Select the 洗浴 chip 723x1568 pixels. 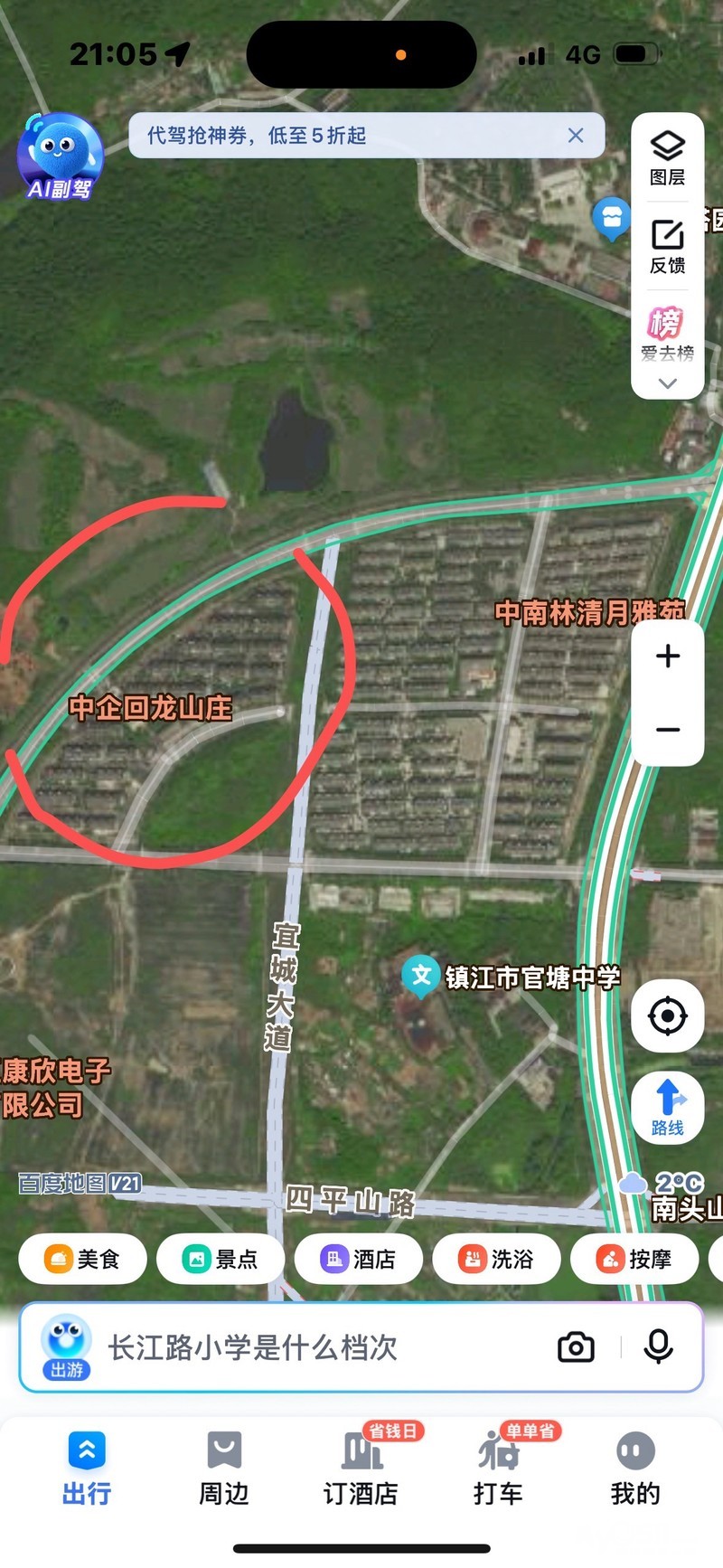pos(496,1259)
